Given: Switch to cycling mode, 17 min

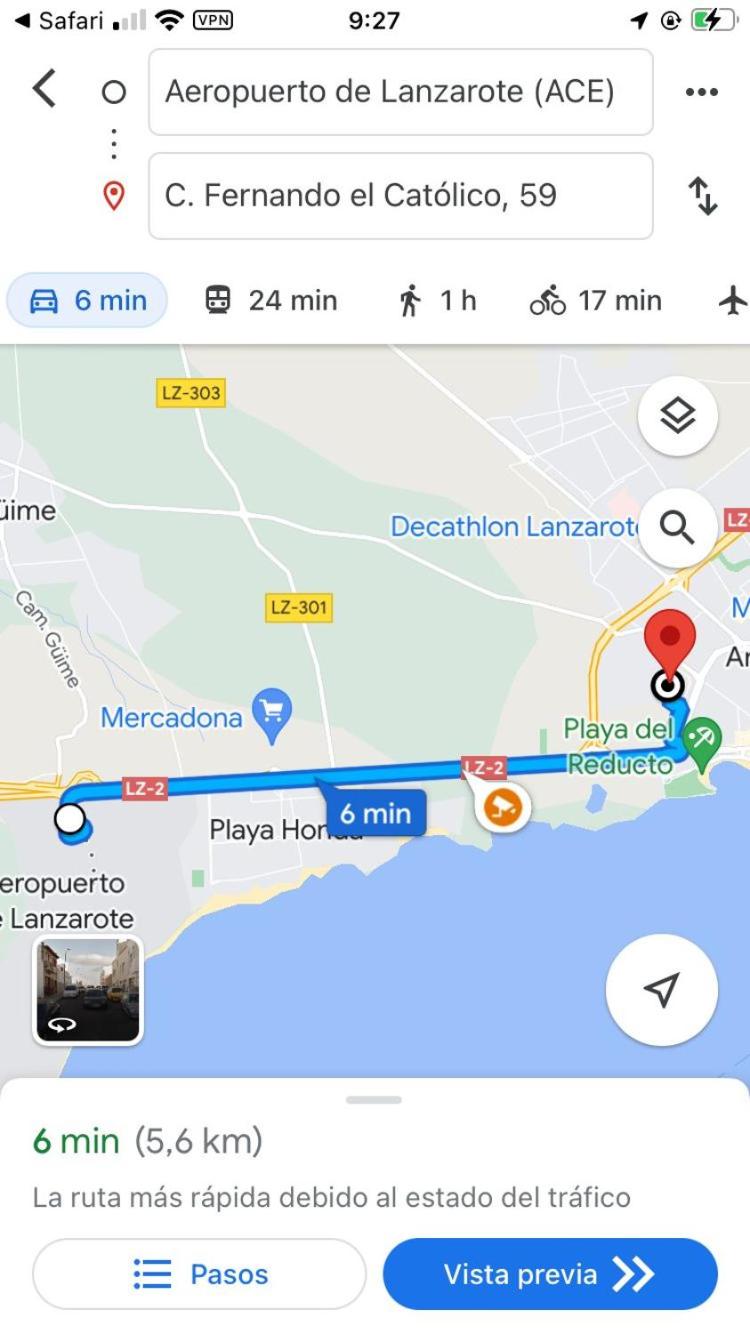Looking at the screenshot, I should tap(595, 300).
